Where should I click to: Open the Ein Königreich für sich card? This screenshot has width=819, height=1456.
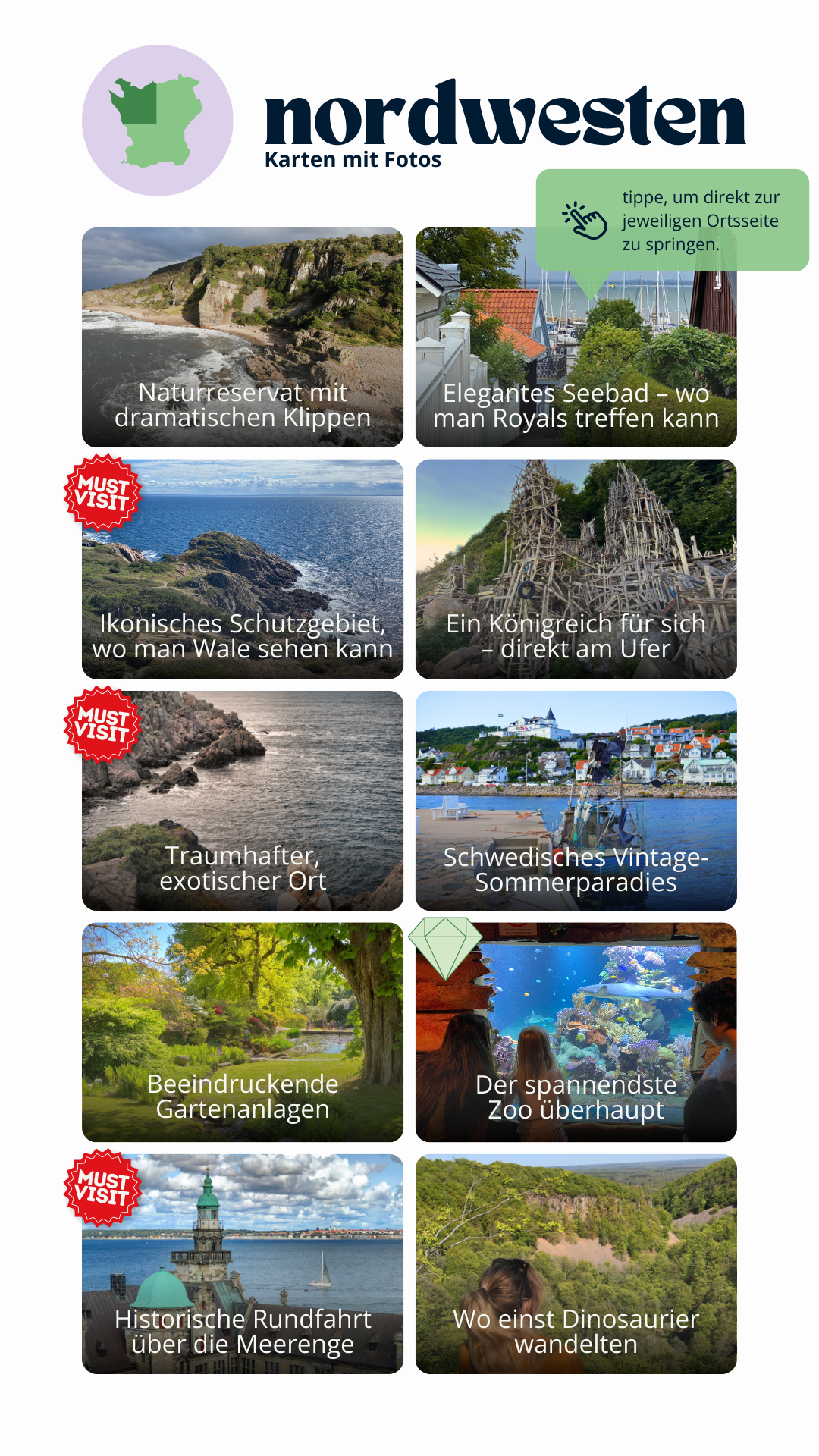coord(576,569)
